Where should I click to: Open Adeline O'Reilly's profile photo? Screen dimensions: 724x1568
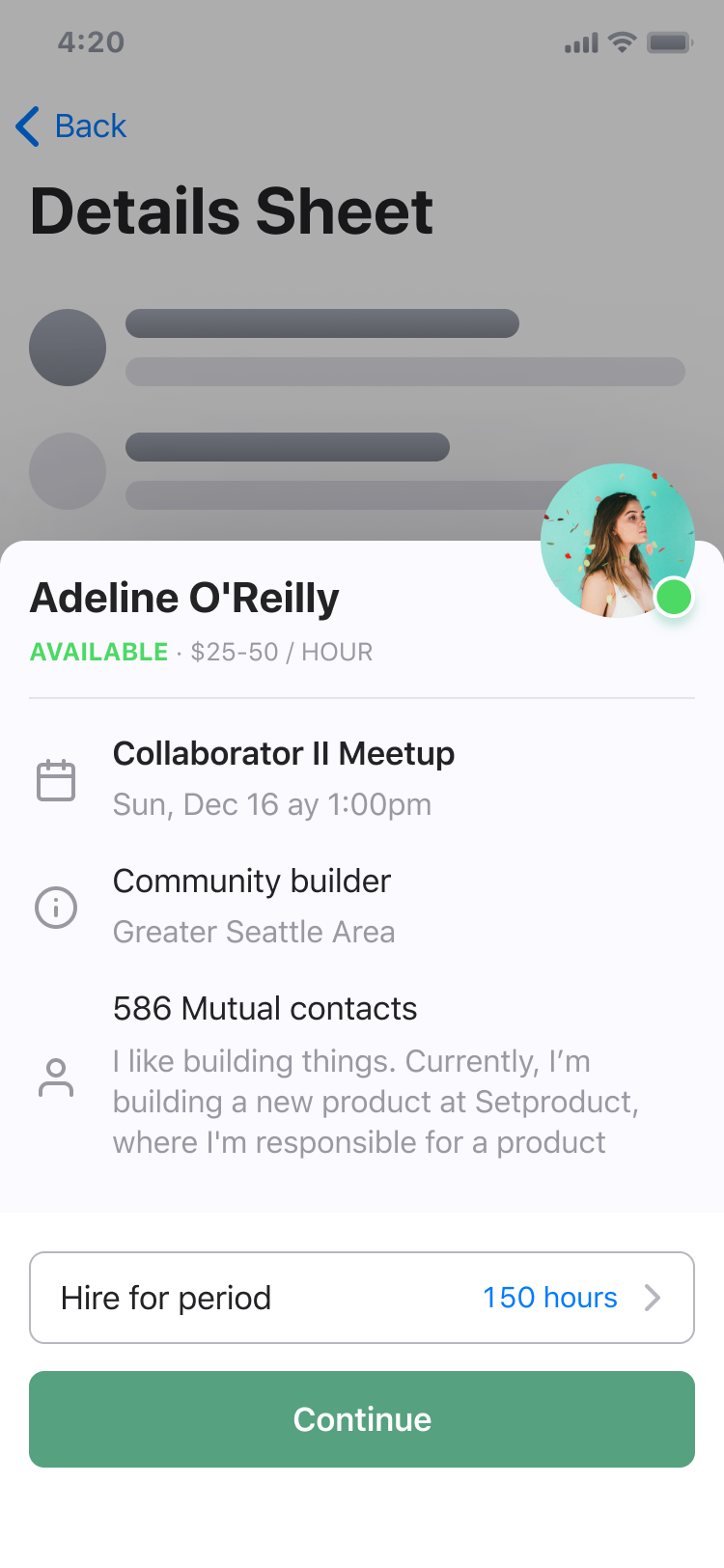[618, 541]
